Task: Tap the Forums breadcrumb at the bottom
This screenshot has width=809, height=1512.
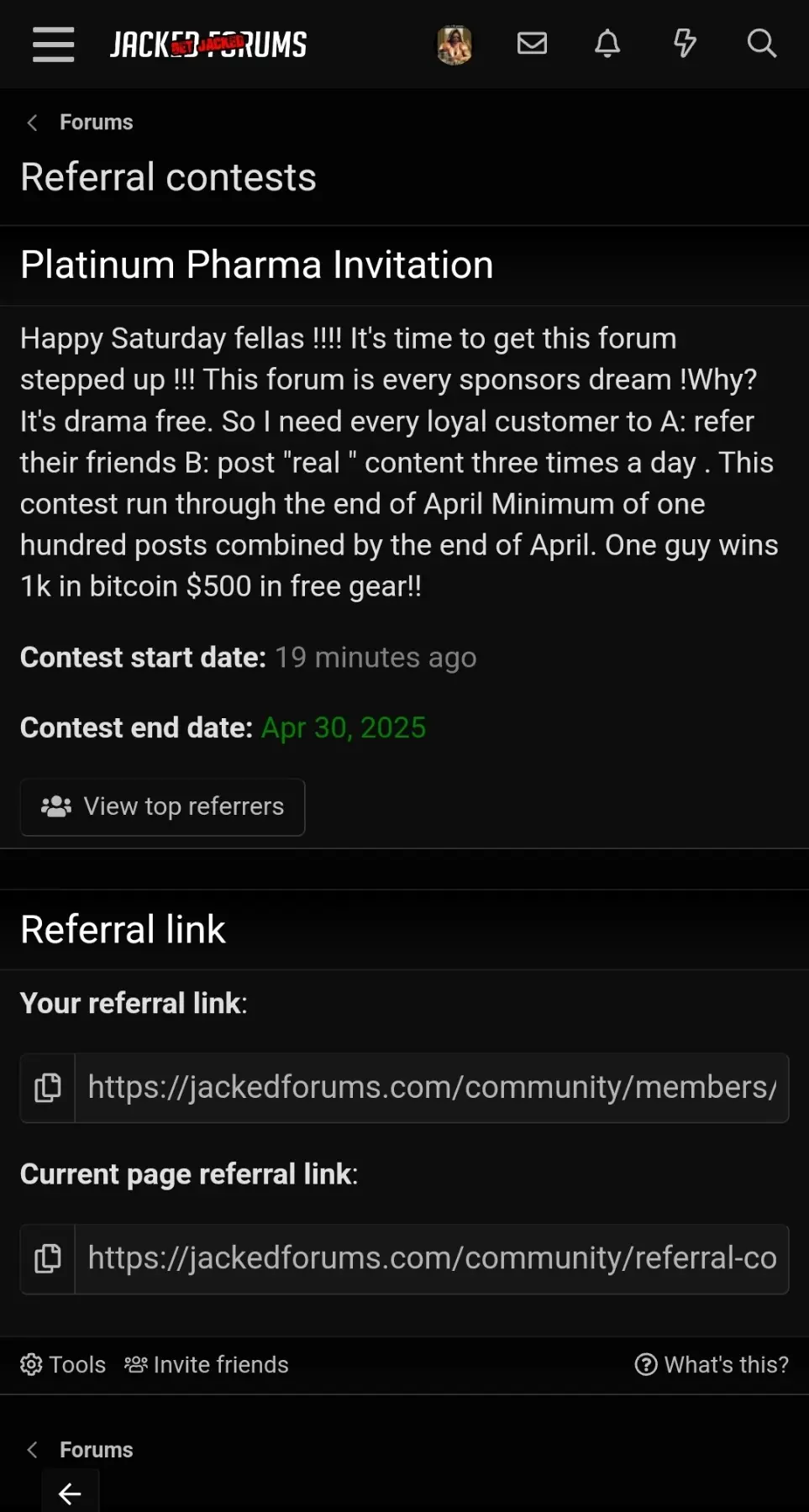Action: point(96,1450)
